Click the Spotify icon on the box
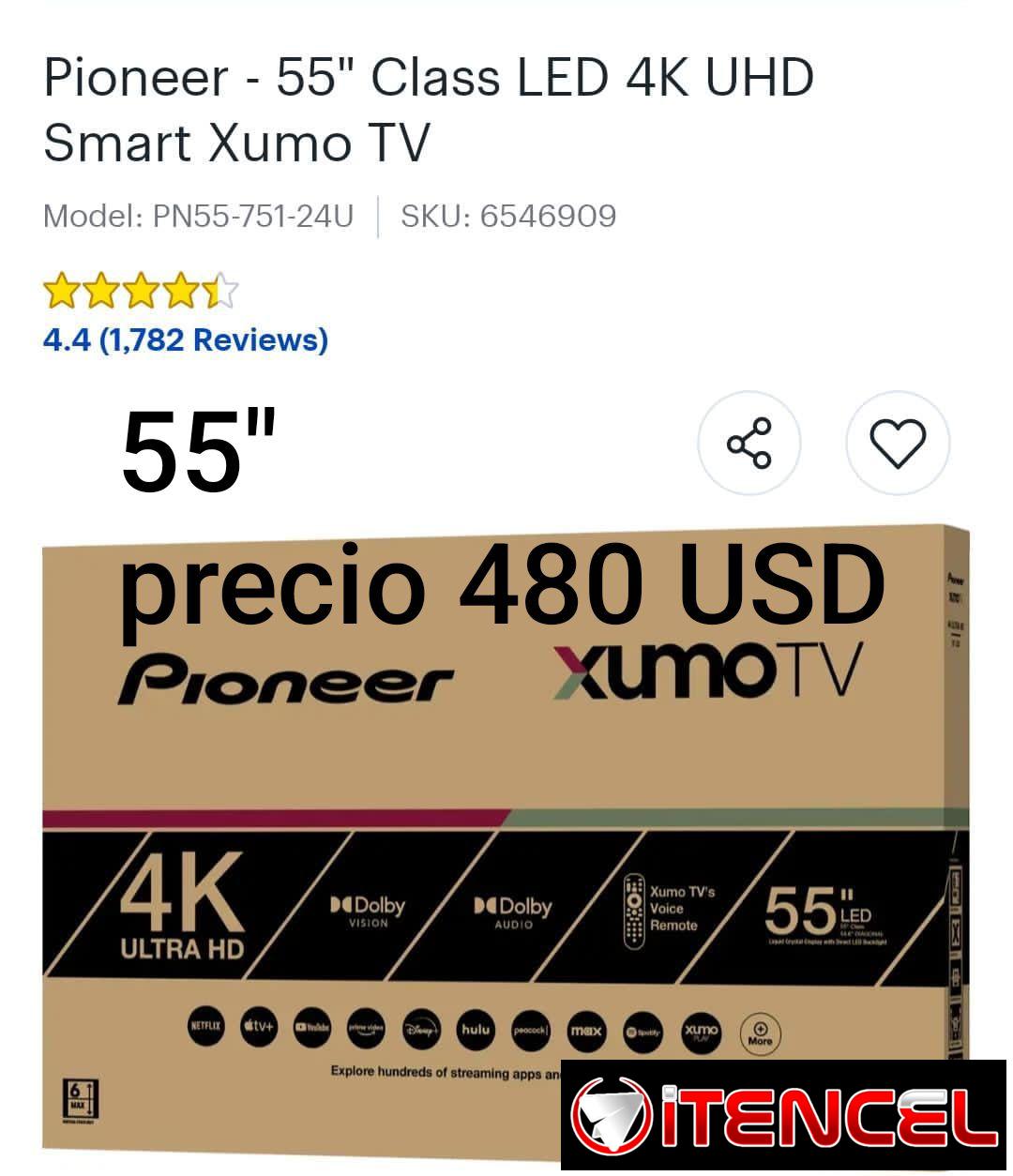 (644, 1029)
